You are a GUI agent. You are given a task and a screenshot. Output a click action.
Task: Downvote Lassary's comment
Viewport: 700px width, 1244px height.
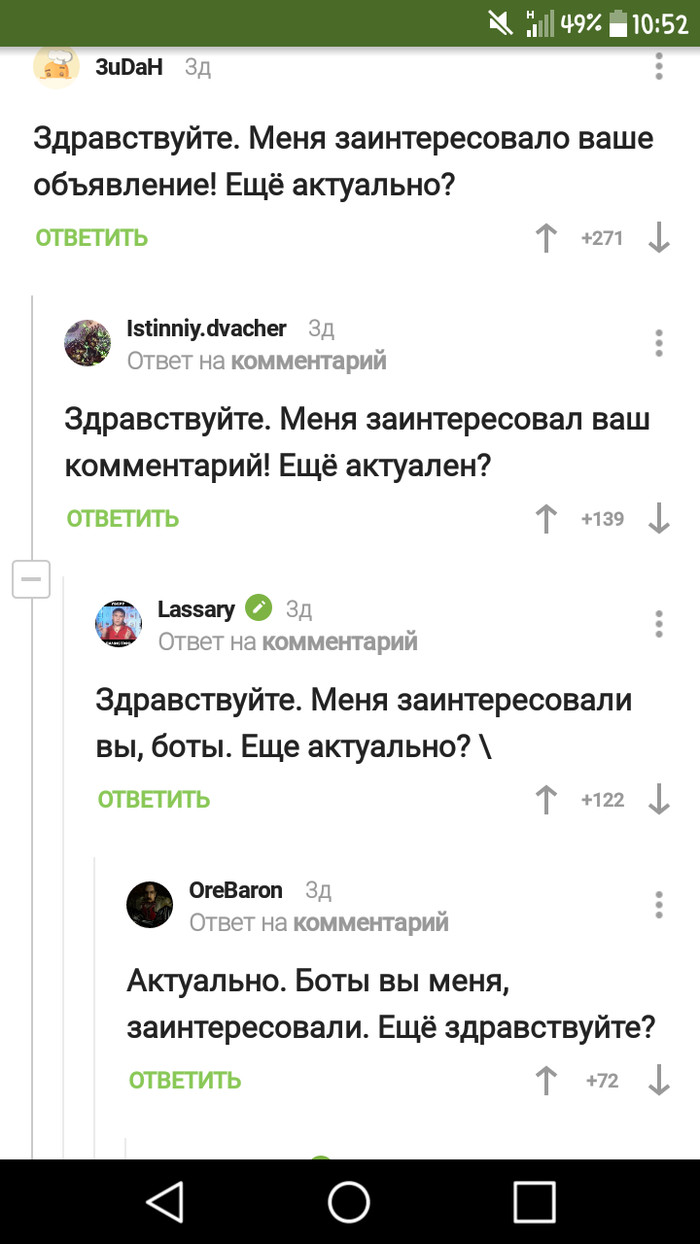pyautogui.click(x=659, y=800)
